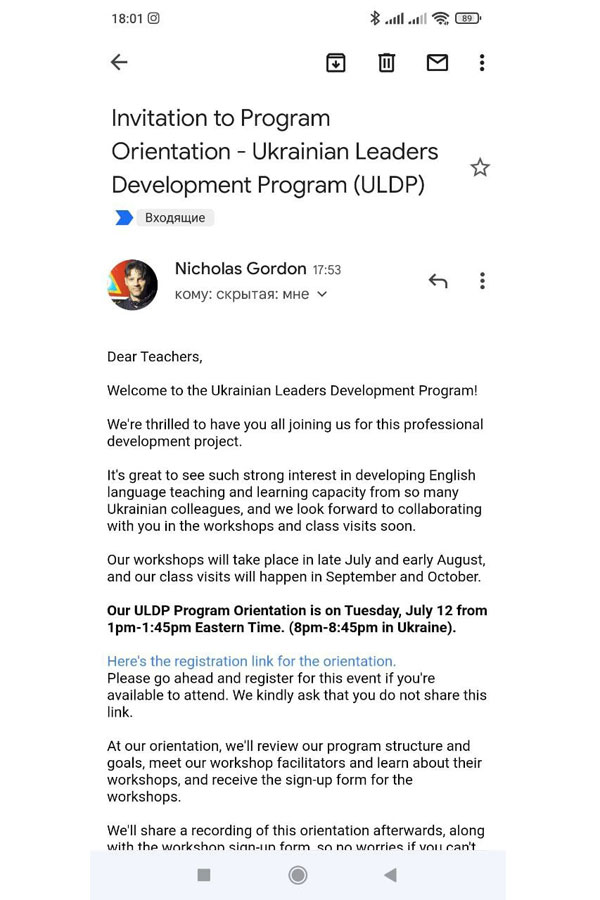Open the orientation registration link
Image resolution: width=600 pixels, height=900 pixels.
(x=251, y=661)
